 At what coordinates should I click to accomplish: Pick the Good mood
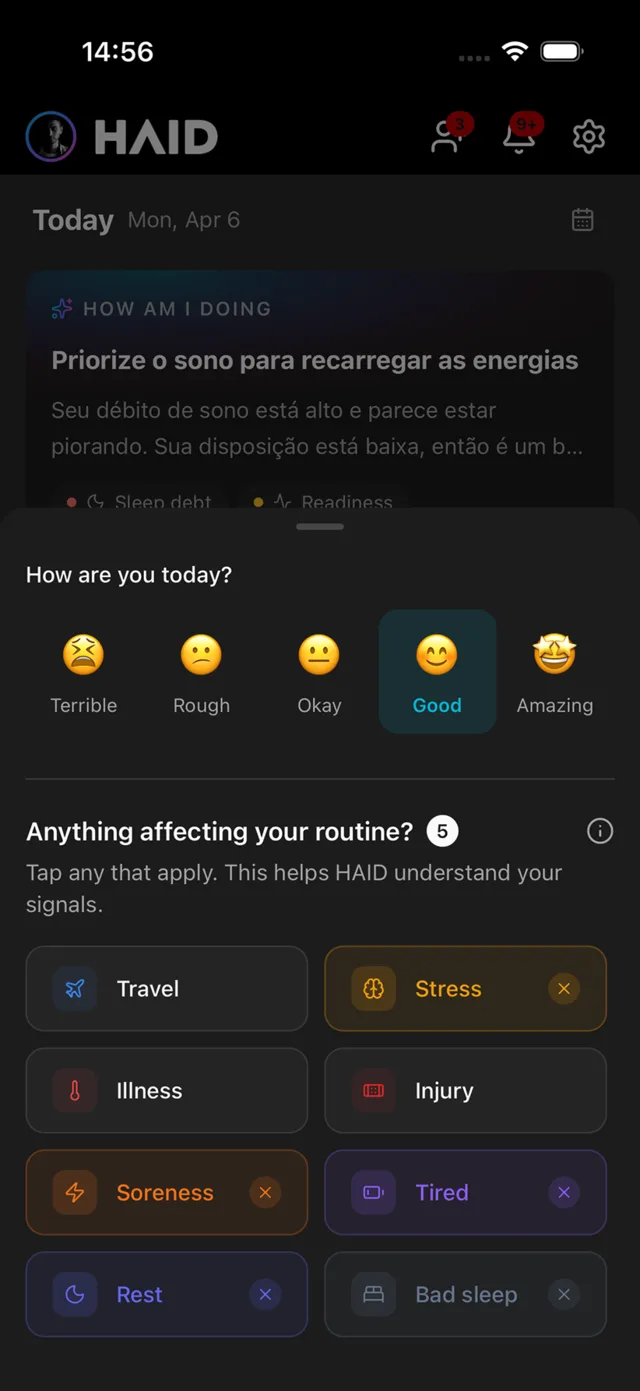437,672
